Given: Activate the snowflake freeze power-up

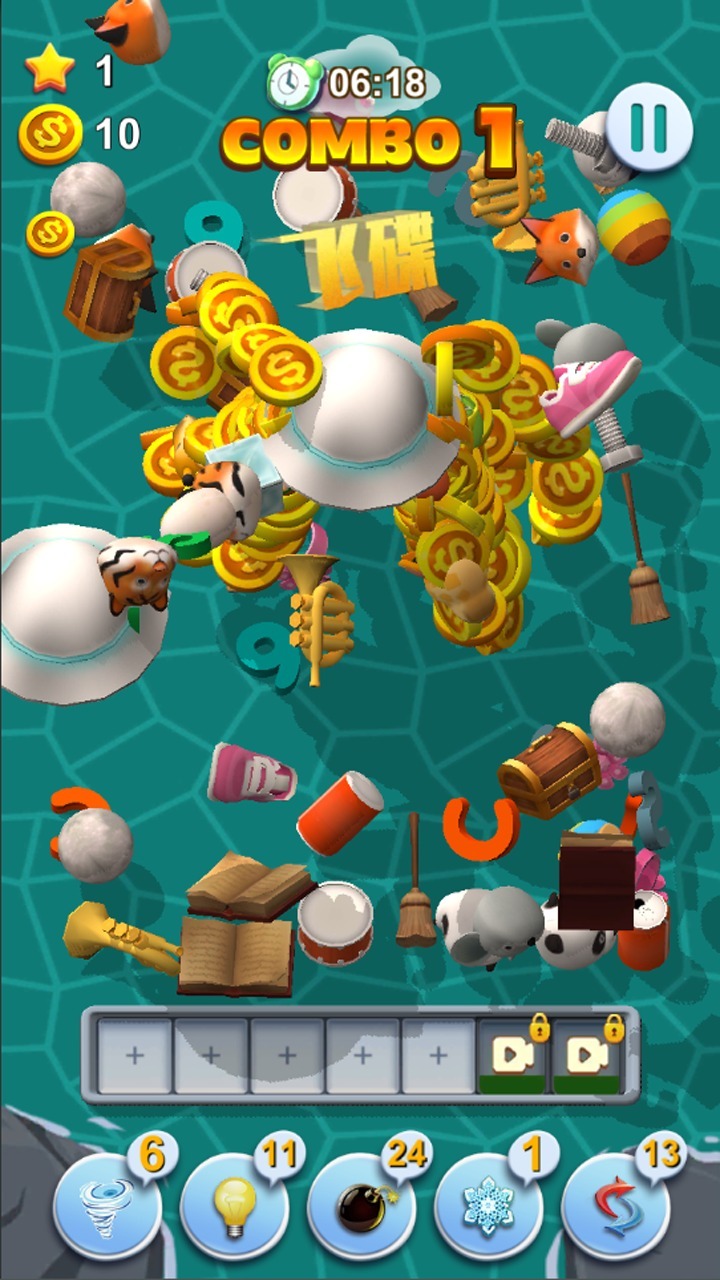Looking at the screenshot, I should [x=488, y=1207].
